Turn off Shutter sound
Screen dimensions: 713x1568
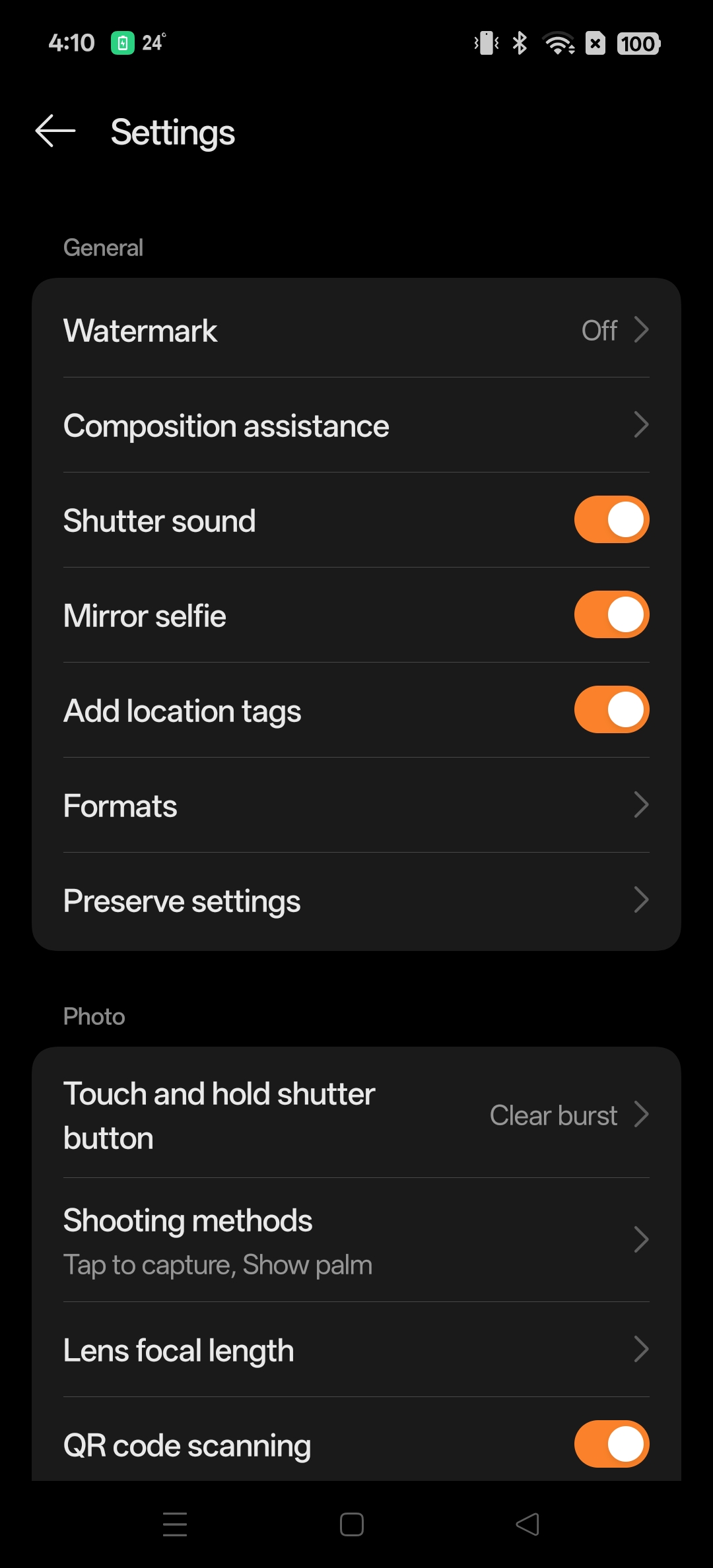(x=611, y=520)
